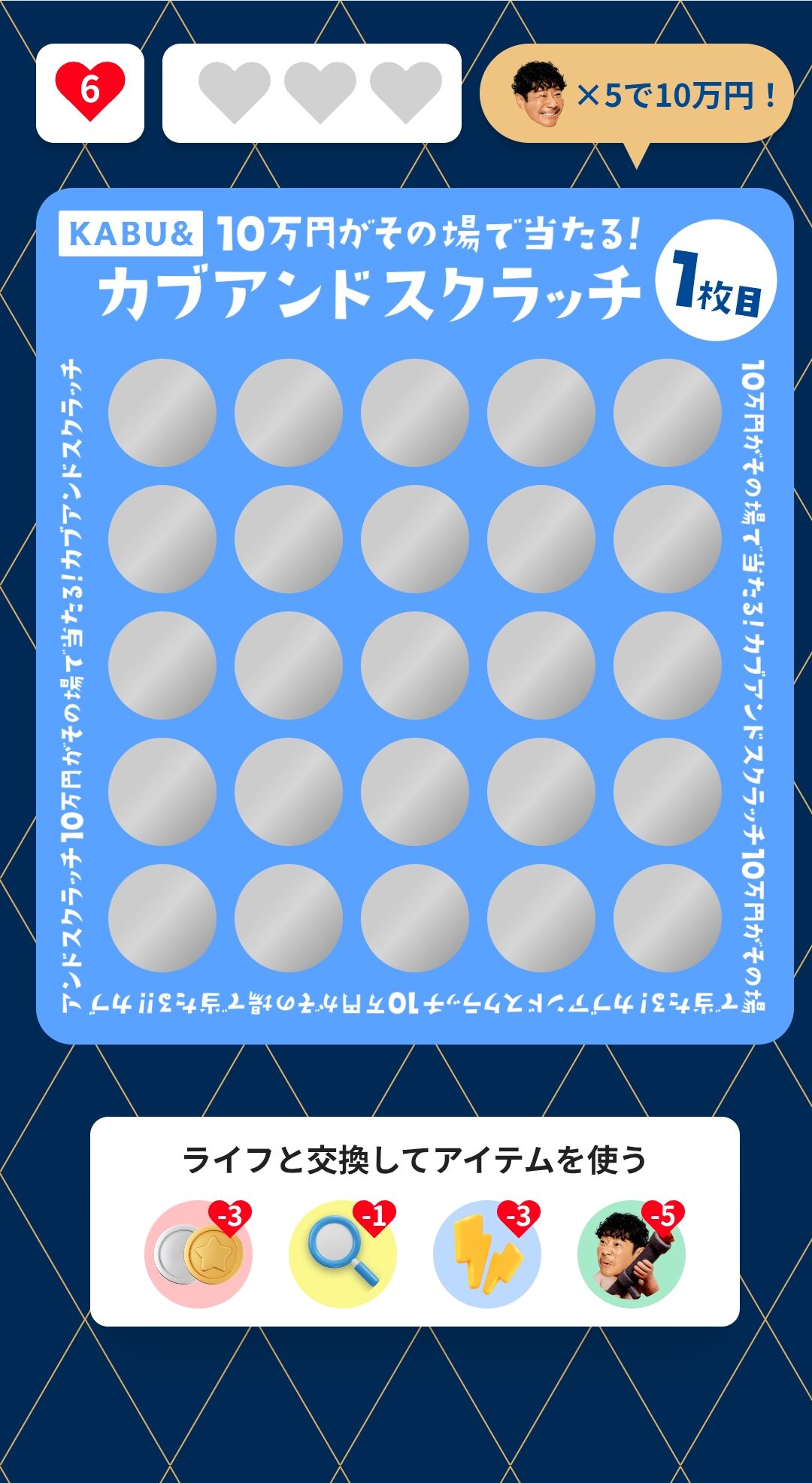Reveal the bottom-right corner silver circle
The image size is (812, 1483).
[668, 918]
